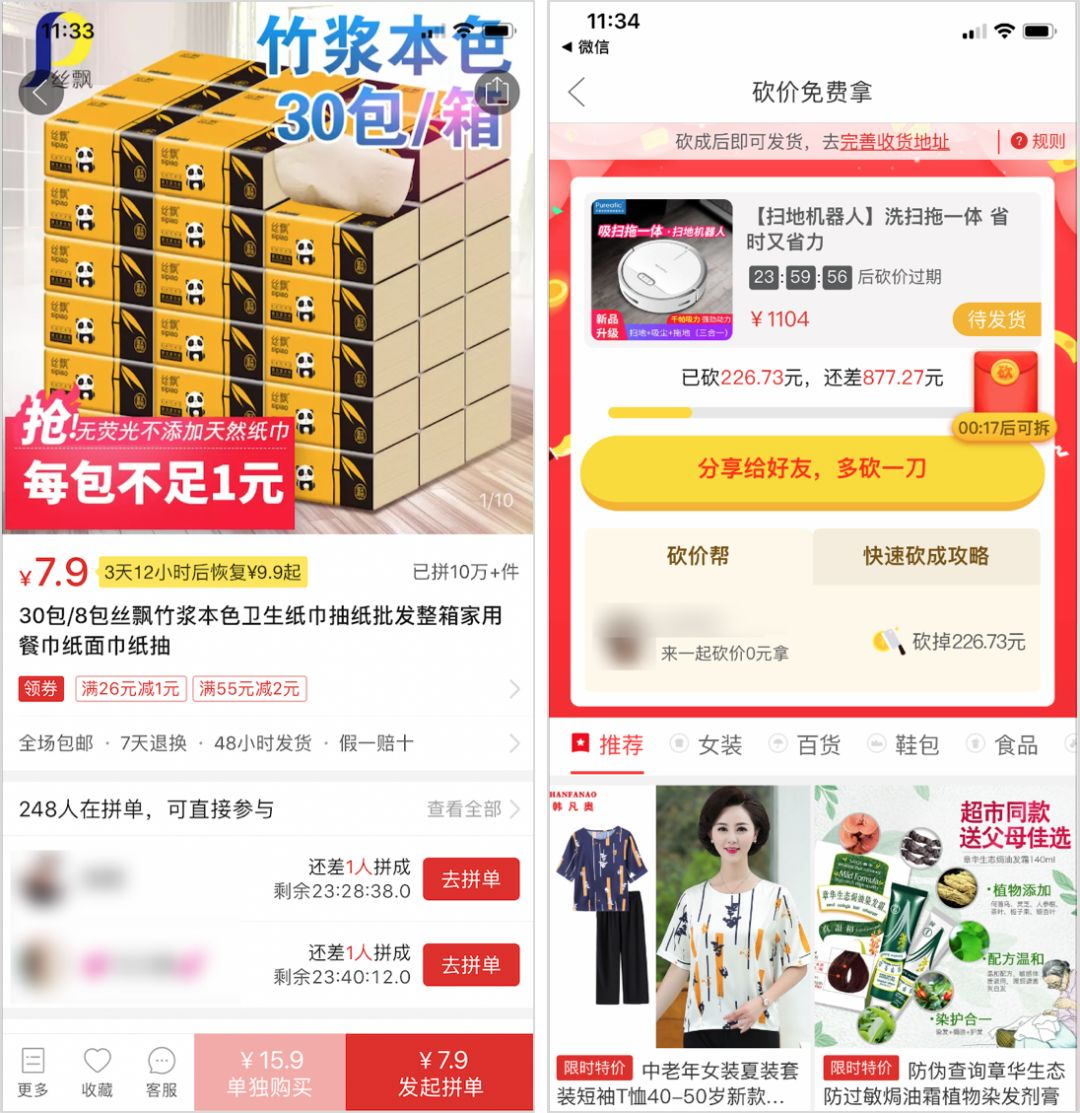Expand the 全场包邮 service guarantees row

[x=514, y=743]
